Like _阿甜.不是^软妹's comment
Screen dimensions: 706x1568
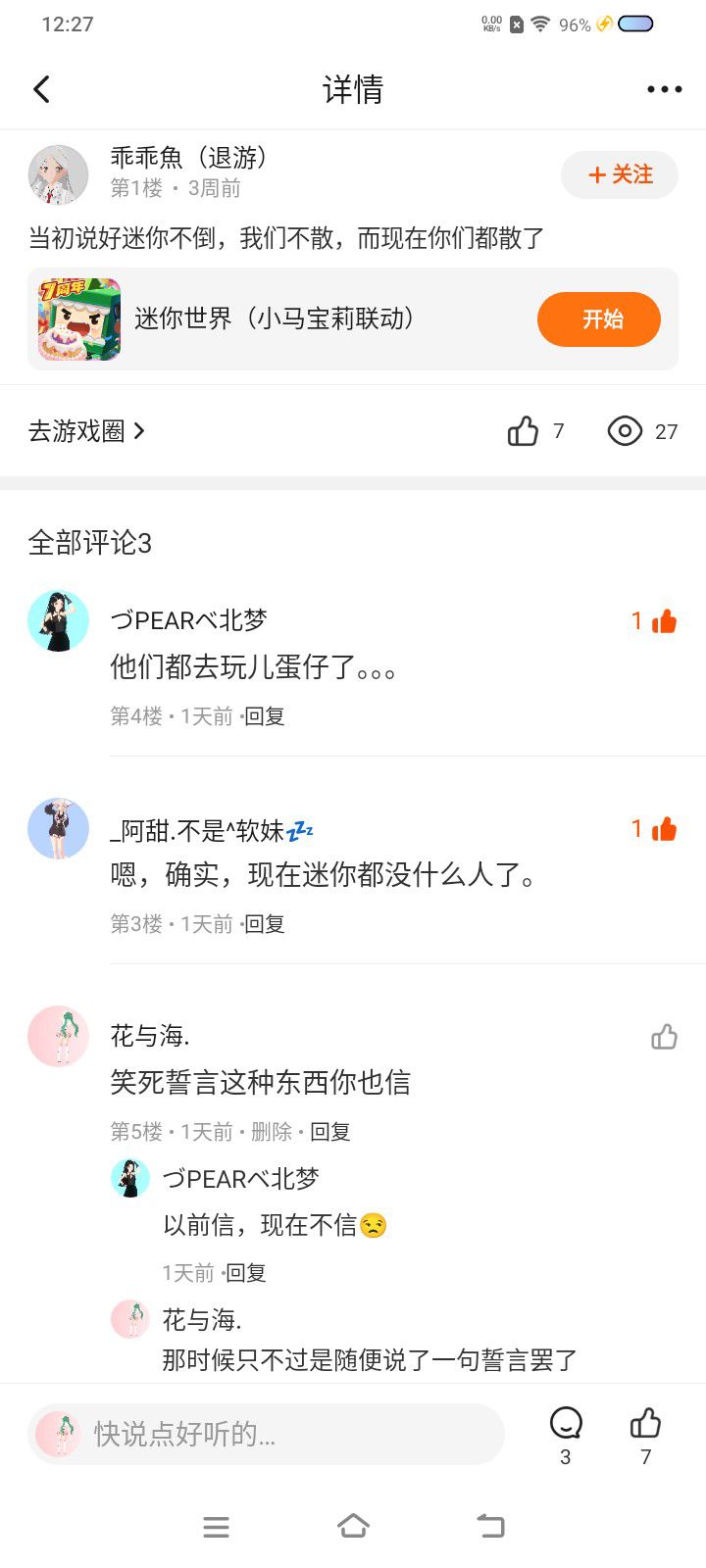click(664, 829)
